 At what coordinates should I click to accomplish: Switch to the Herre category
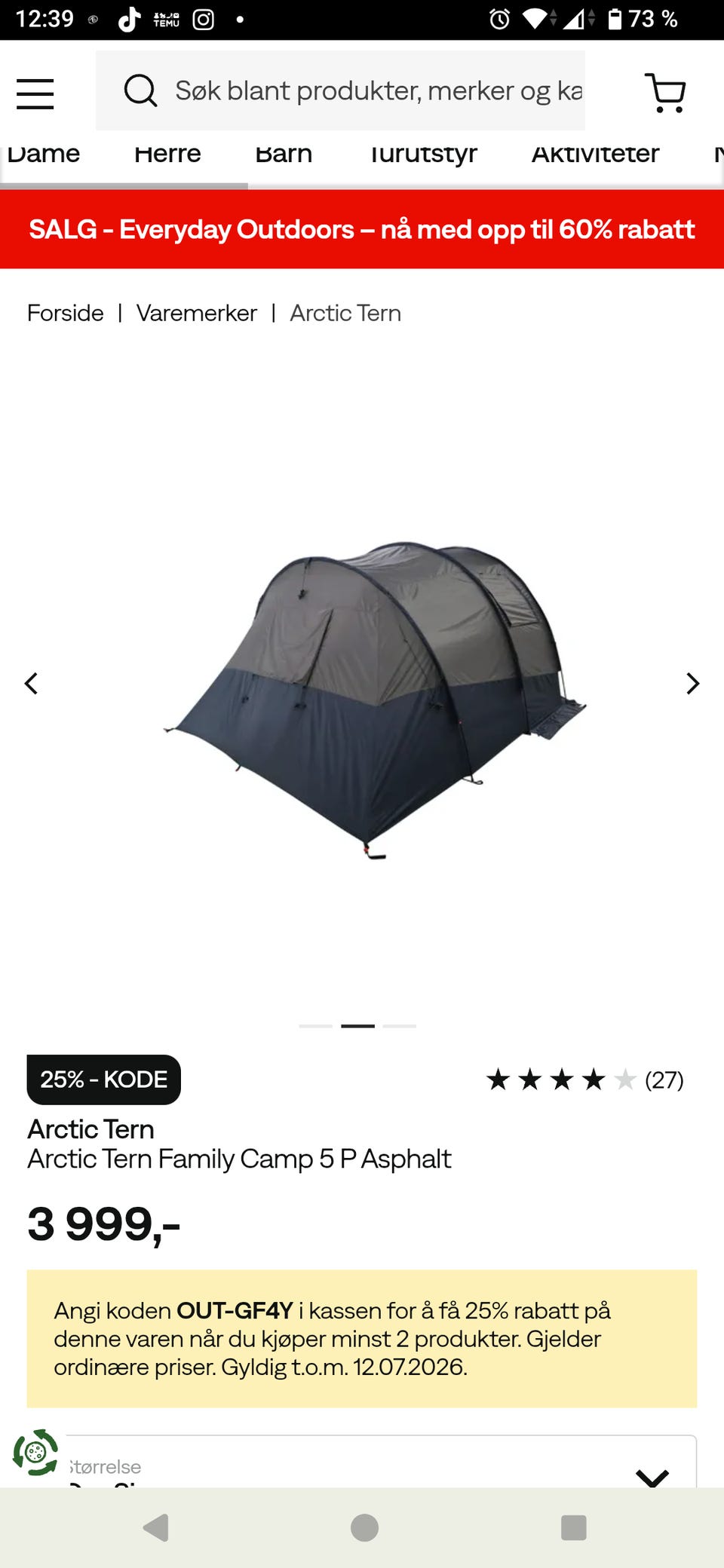167,154
